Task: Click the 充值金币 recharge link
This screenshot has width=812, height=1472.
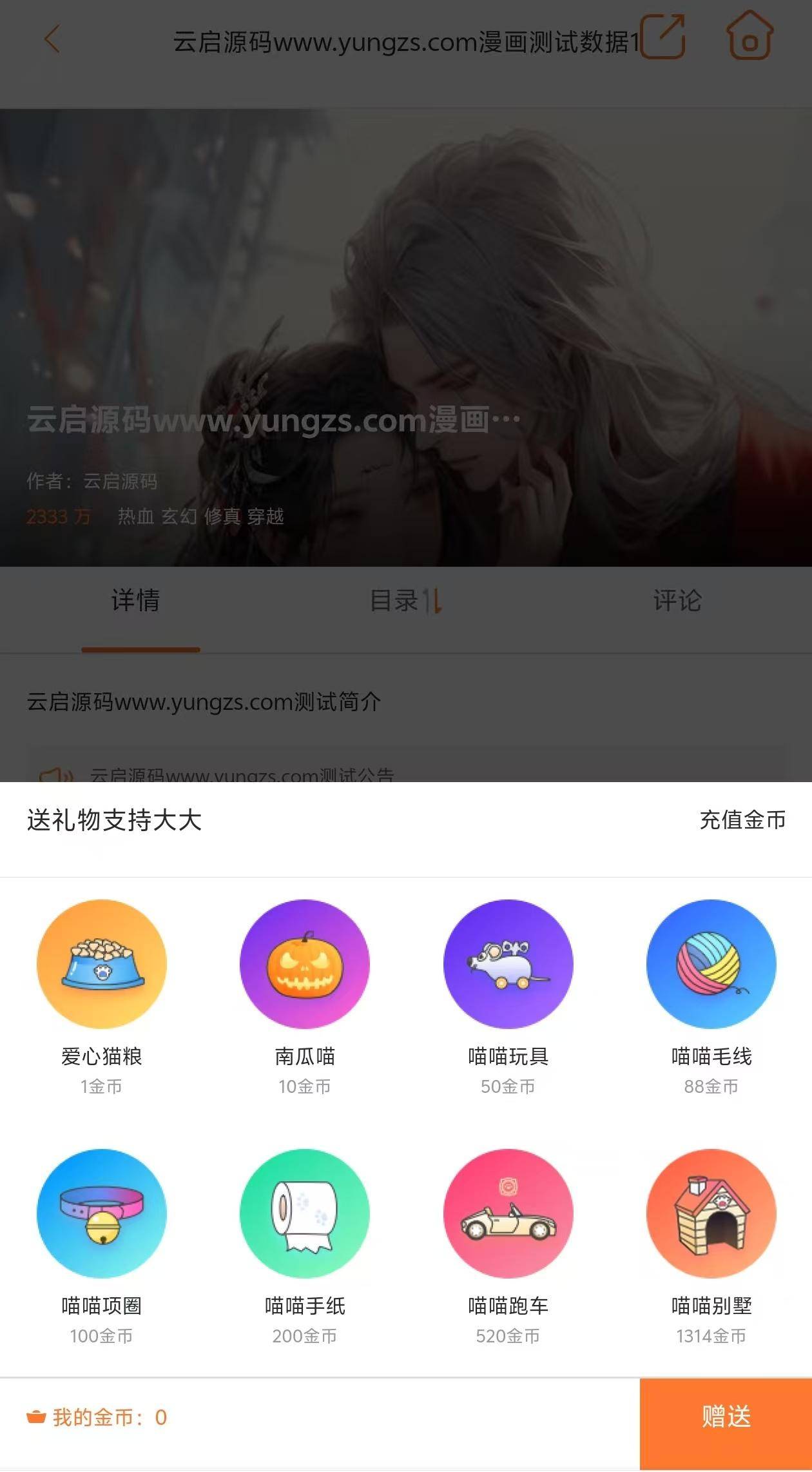Action: [741, 819]
